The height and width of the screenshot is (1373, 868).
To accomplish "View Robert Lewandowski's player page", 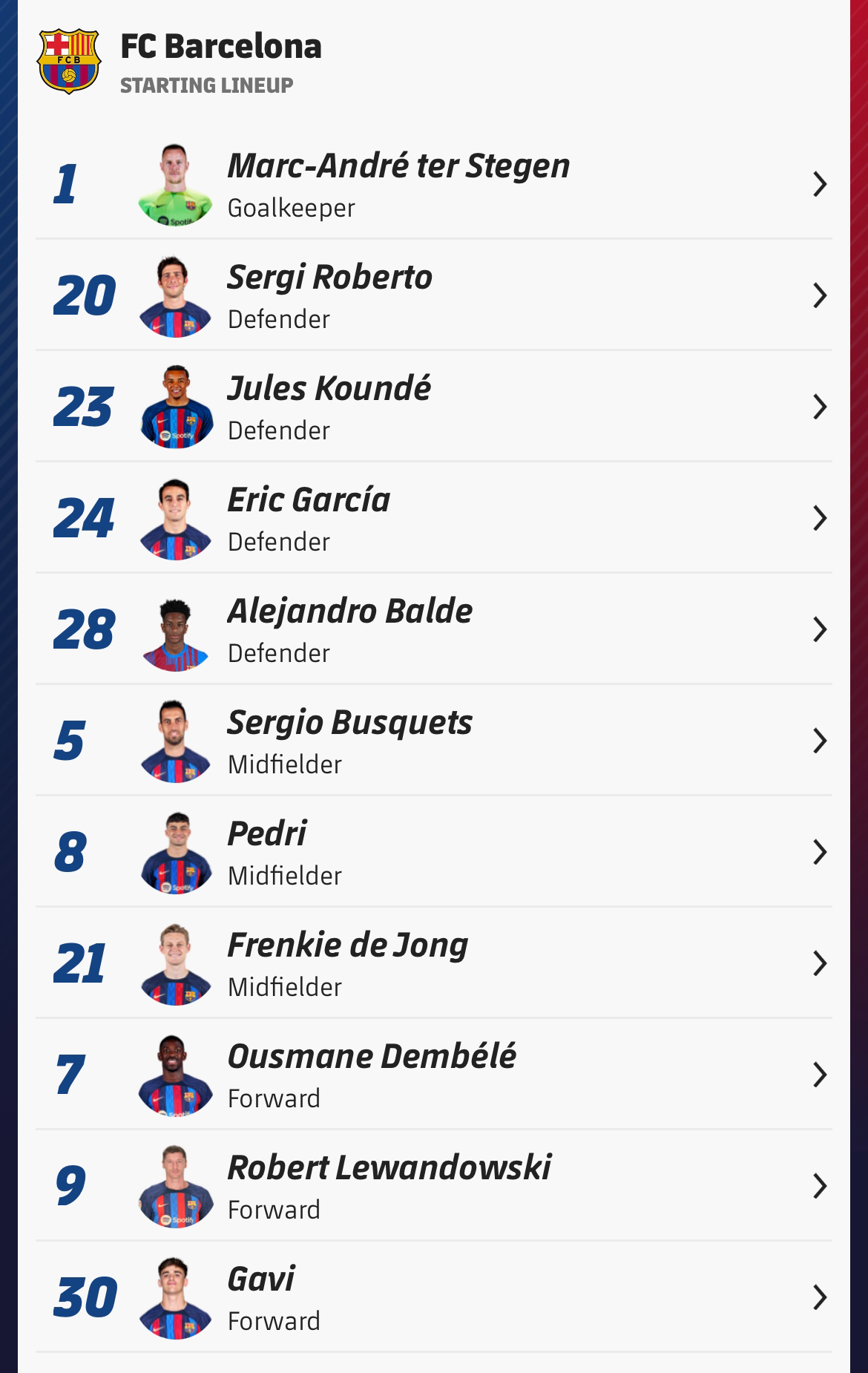I will (x=389, y=1185).
